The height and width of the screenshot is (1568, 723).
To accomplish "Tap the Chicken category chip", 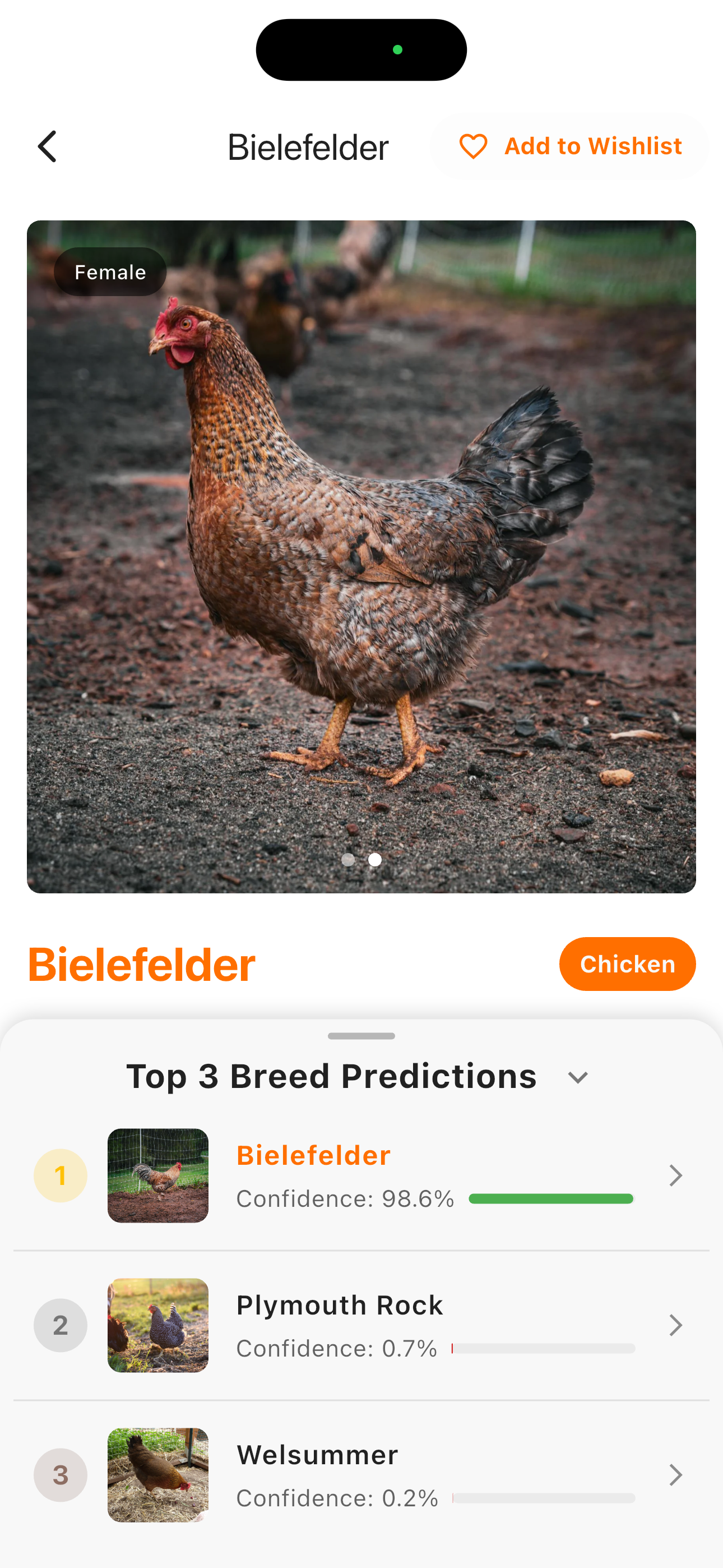I will point(627,964).
